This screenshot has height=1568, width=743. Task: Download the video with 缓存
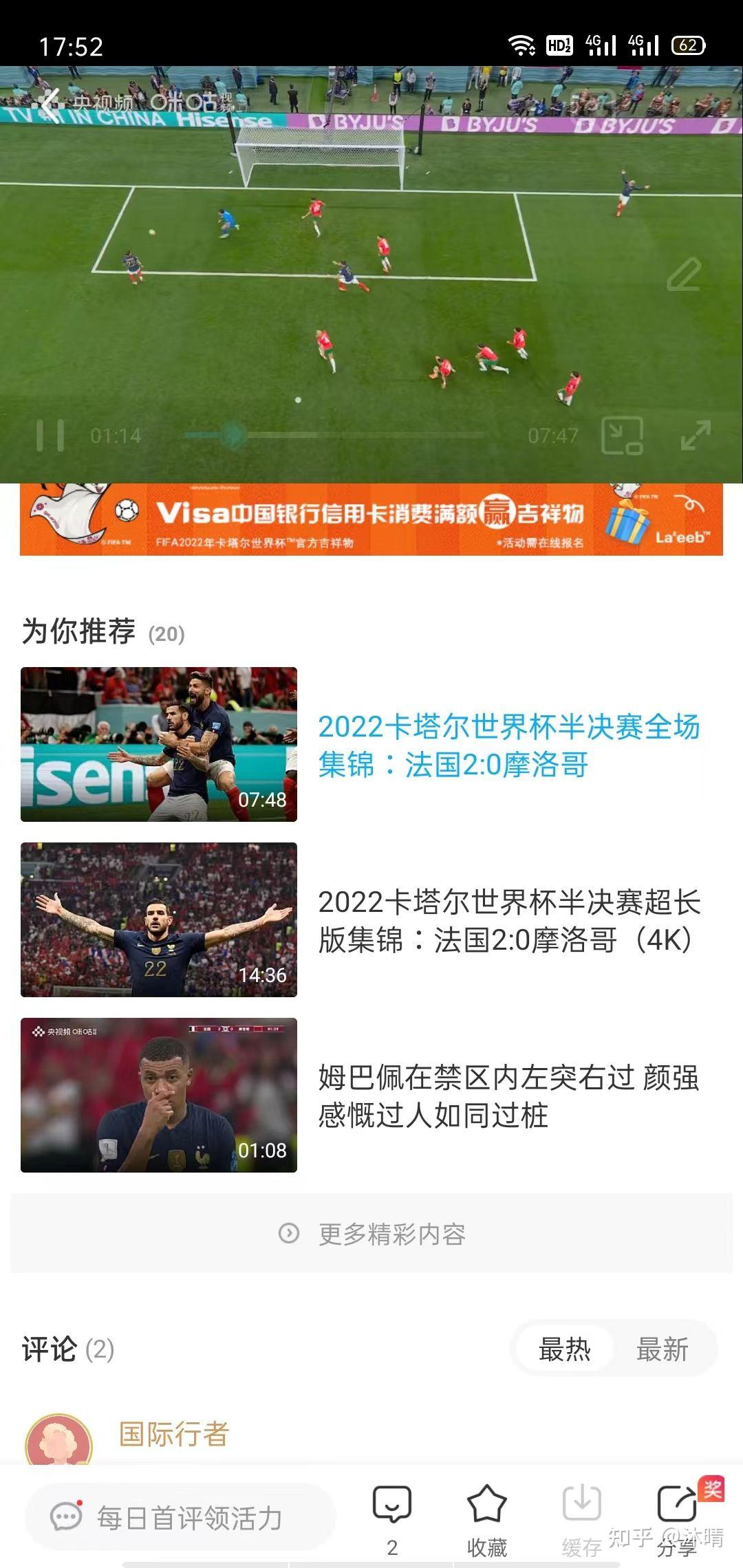[x=582, y=1518]
